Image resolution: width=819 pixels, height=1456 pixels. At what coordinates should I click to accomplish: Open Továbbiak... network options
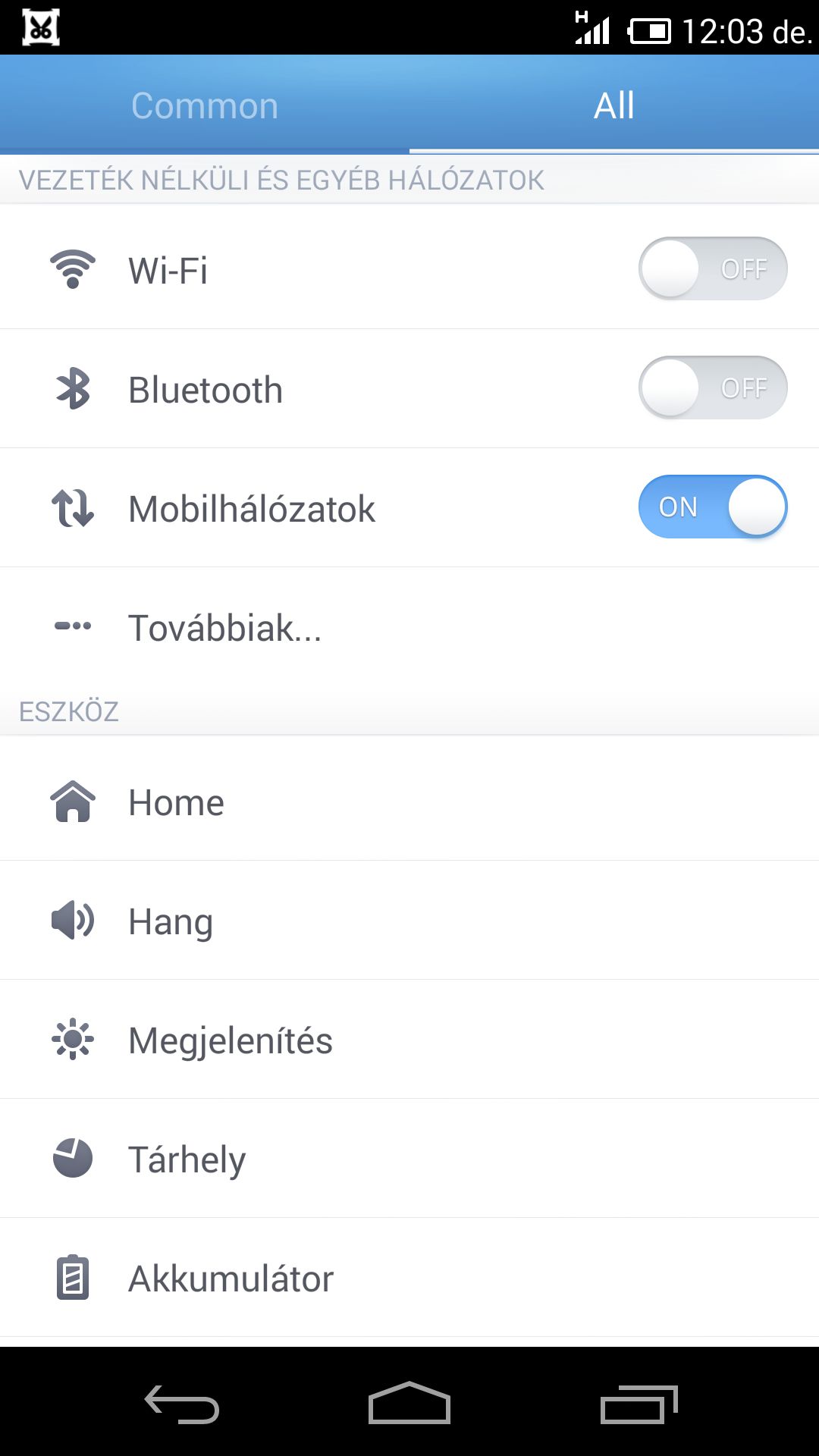coord(409,627)
